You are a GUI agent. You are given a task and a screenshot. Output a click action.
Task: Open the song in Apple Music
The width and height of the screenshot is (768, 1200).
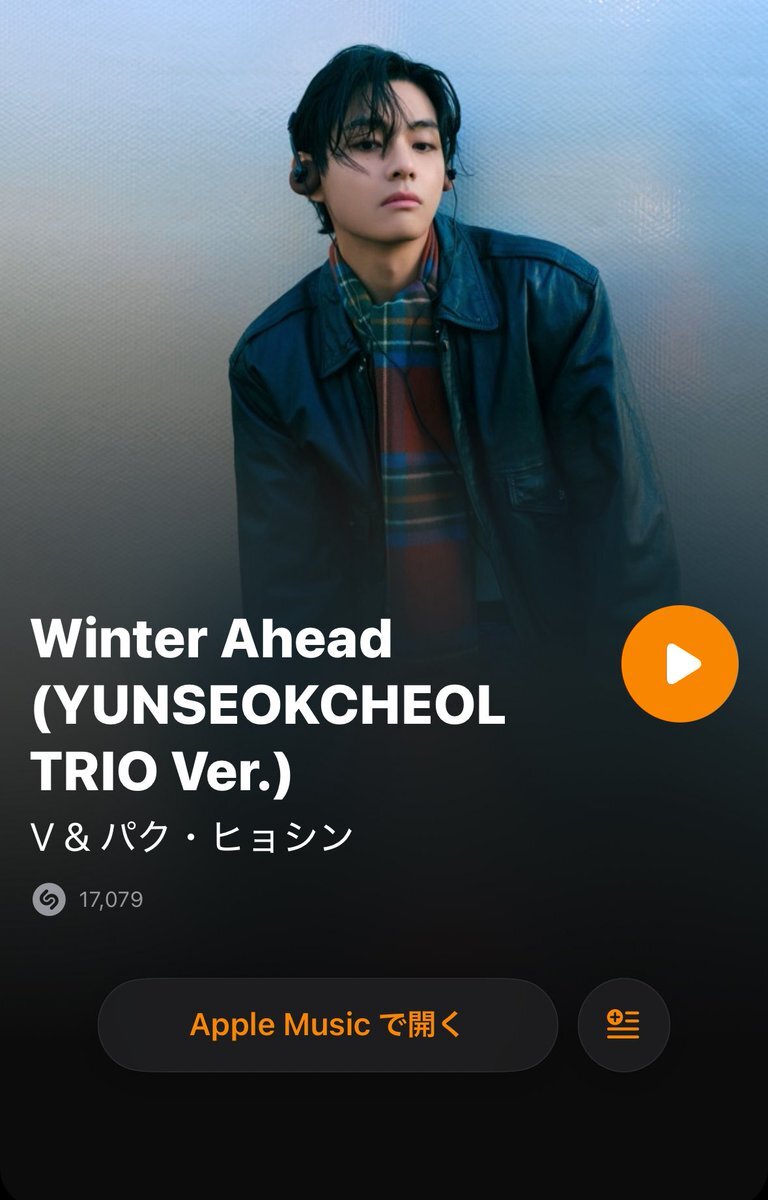(x=327, y=1025)
